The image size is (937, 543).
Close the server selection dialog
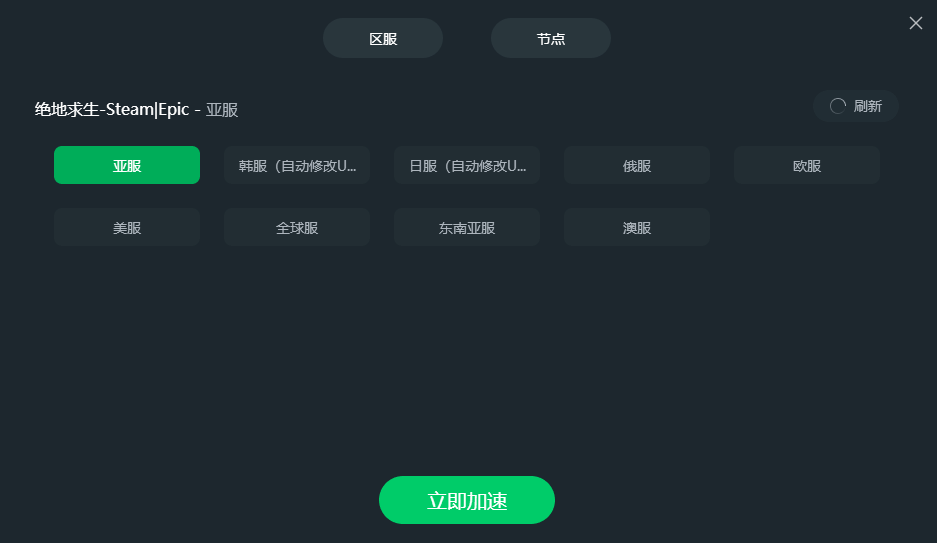coord(915,23)
